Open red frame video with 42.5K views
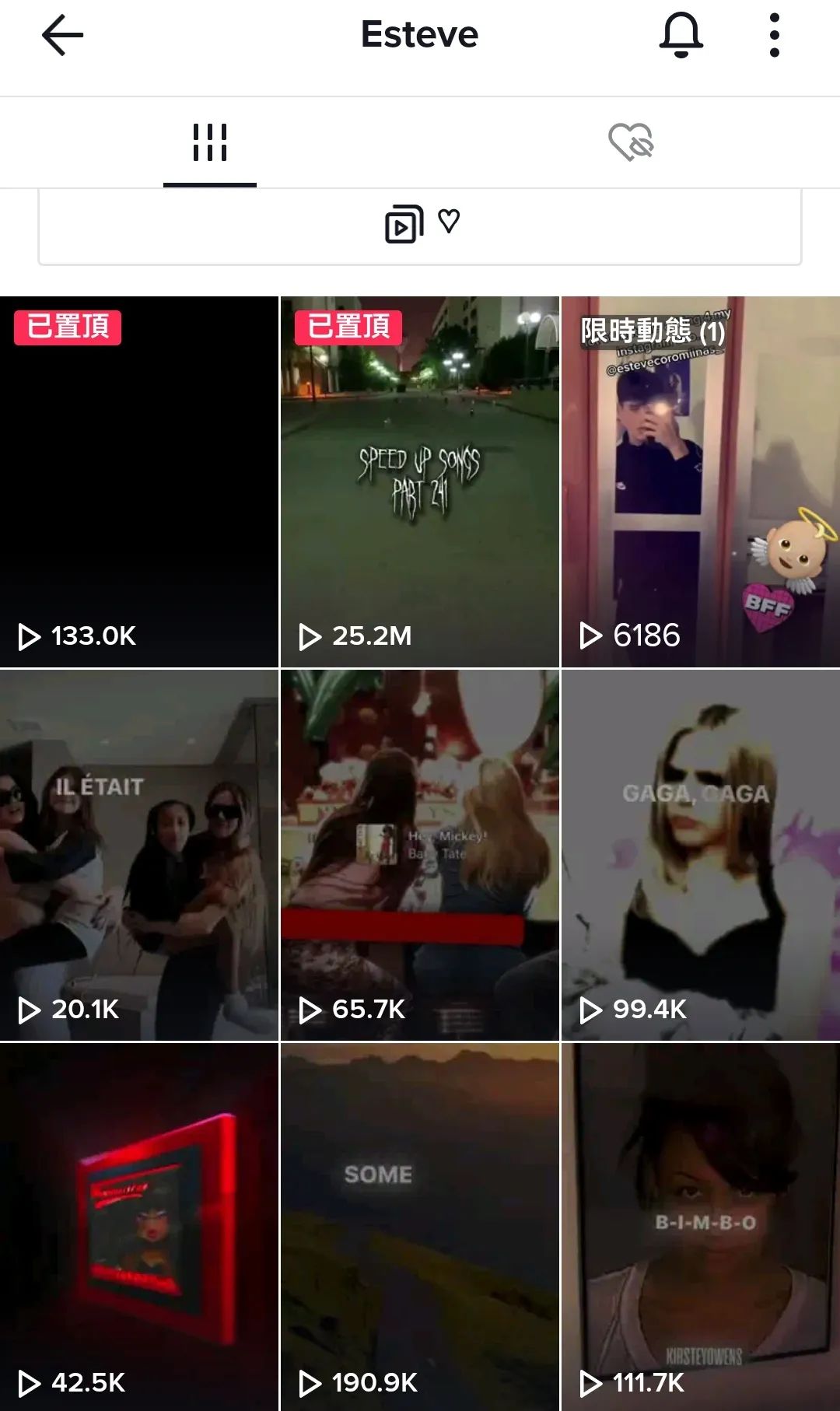 (139, 1229)
